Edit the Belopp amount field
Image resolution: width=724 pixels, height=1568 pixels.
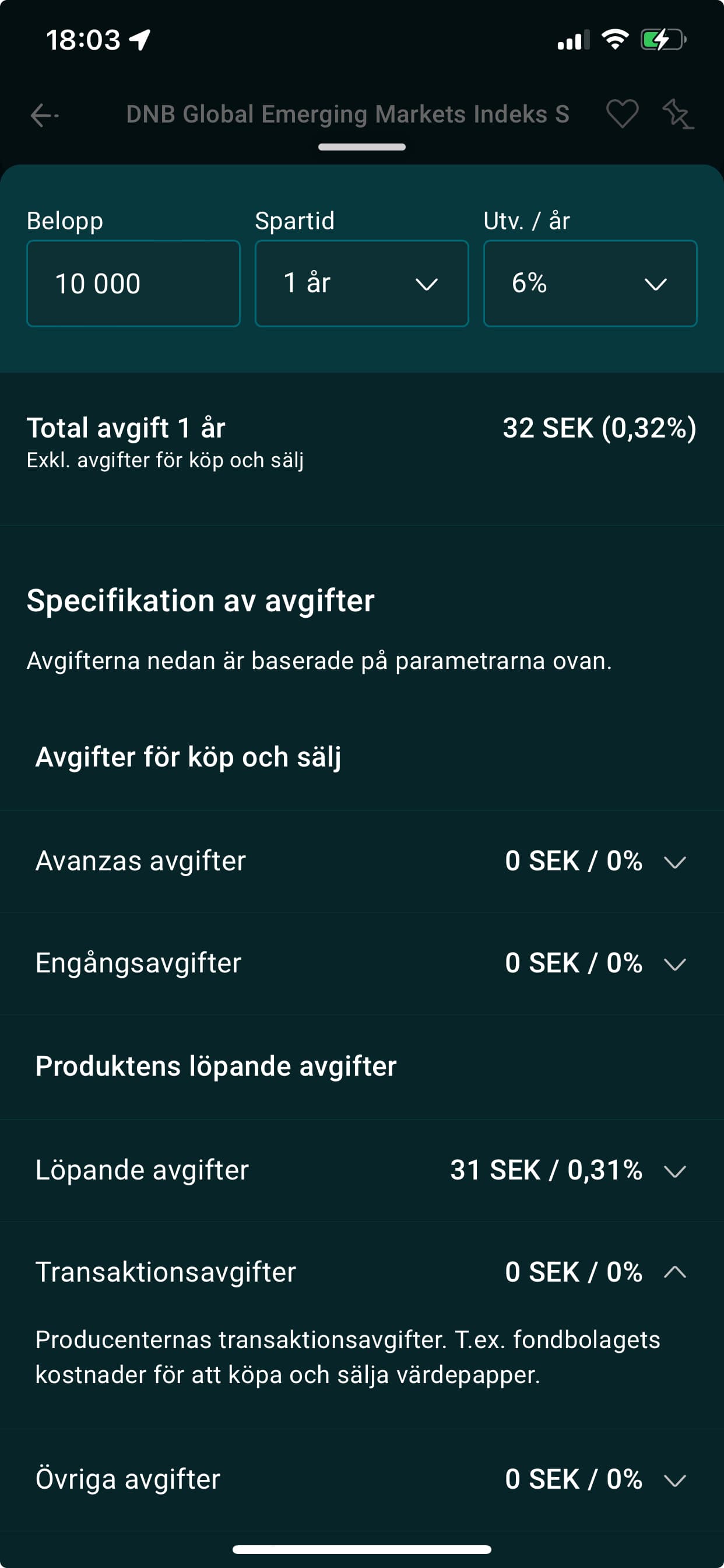[x=133, y=283]
